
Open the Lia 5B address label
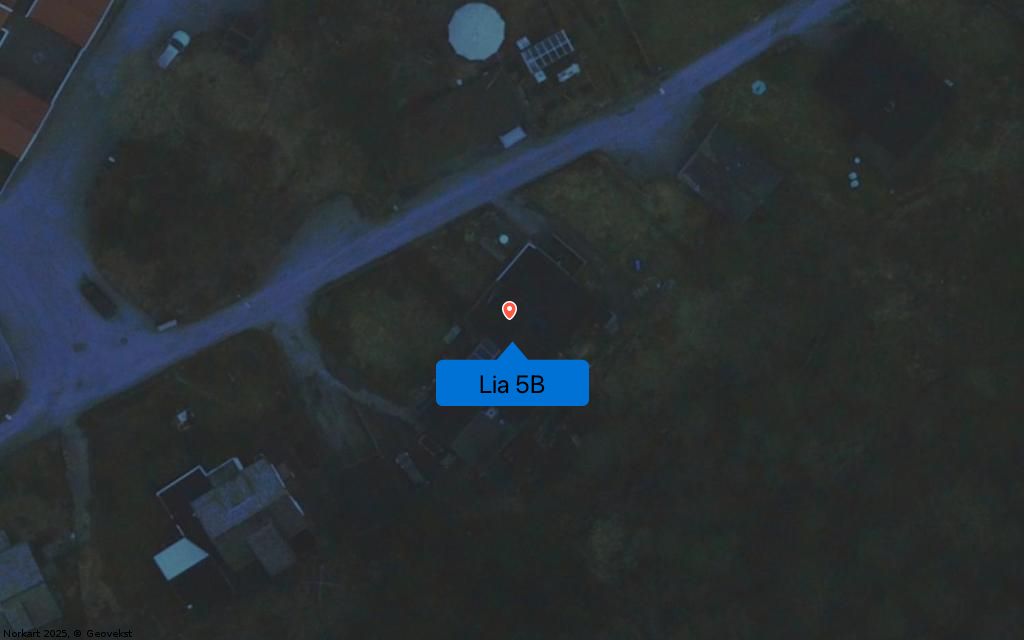[512, 384]
